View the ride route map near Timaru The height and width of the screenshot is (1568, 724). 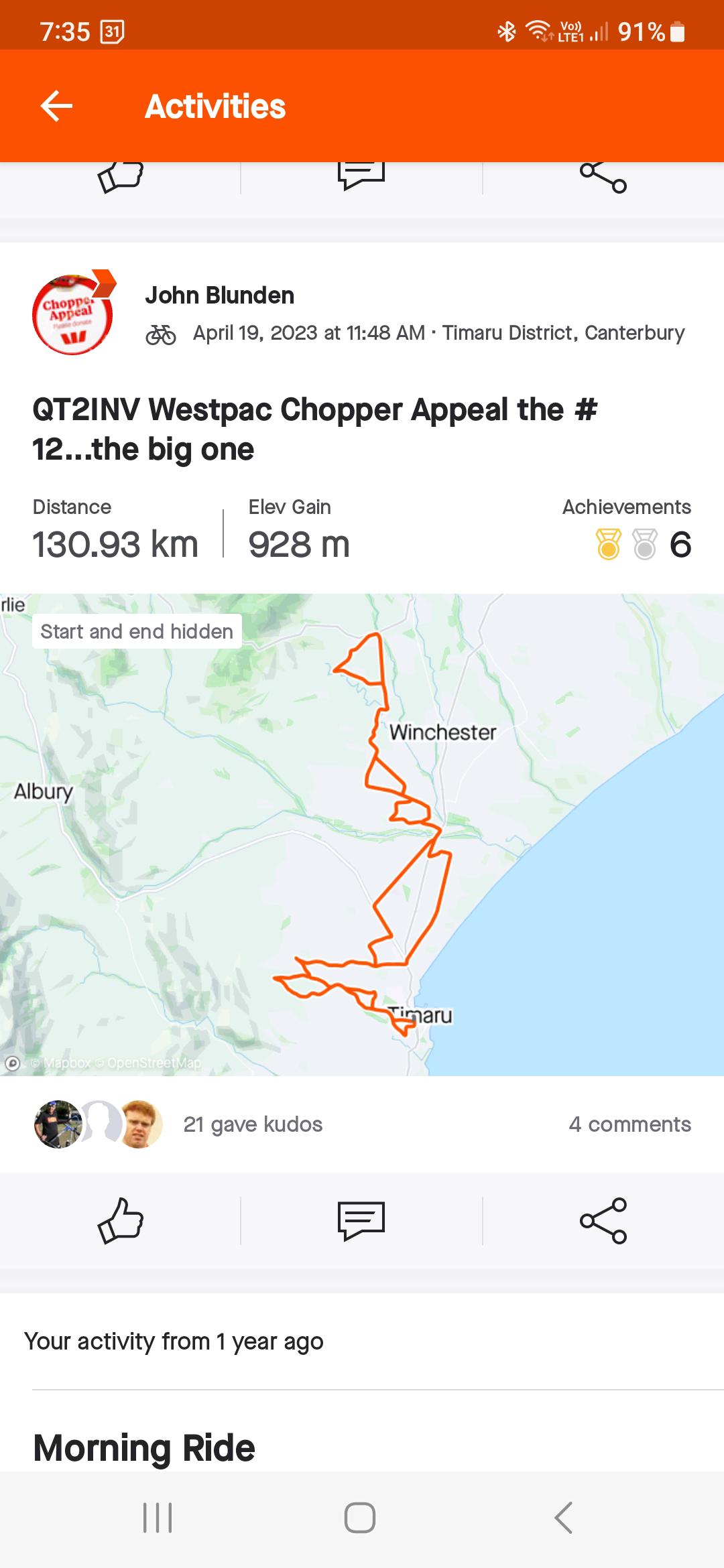[362, 834]
